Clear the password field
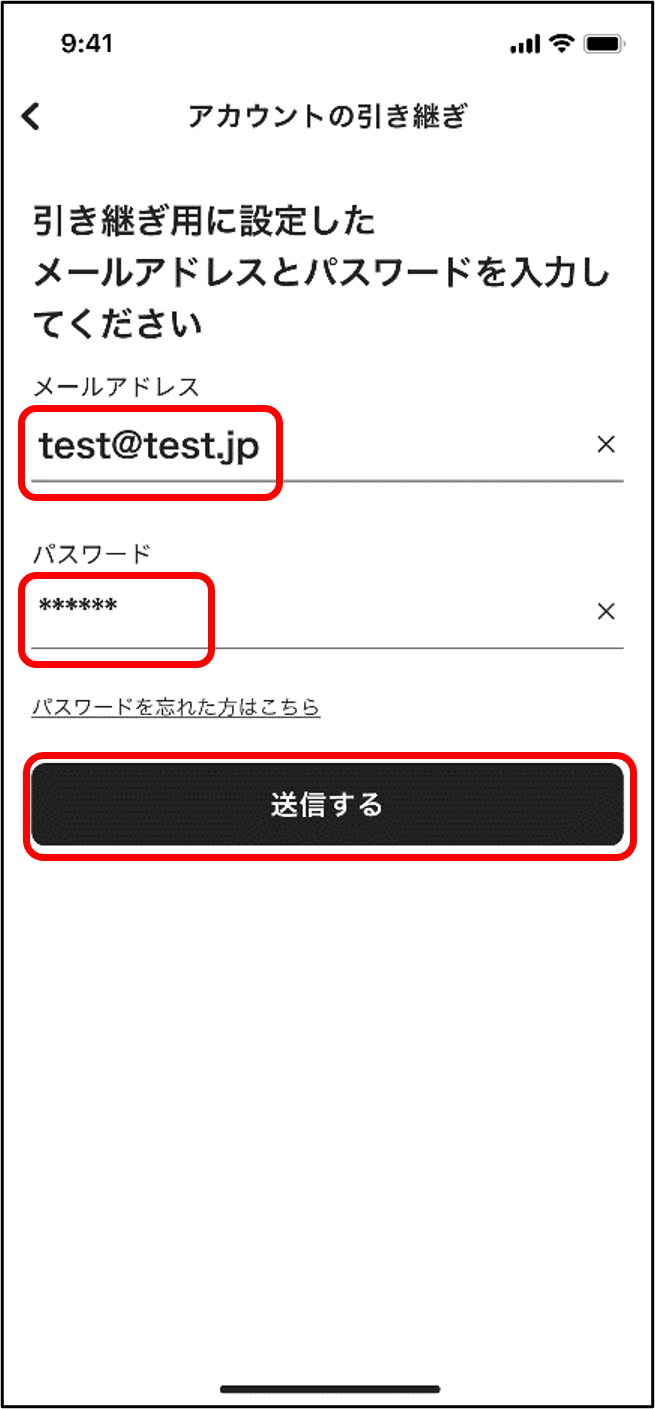Image resolution: width=655 pixels, height=1409 pixels. tap(606, 612)
